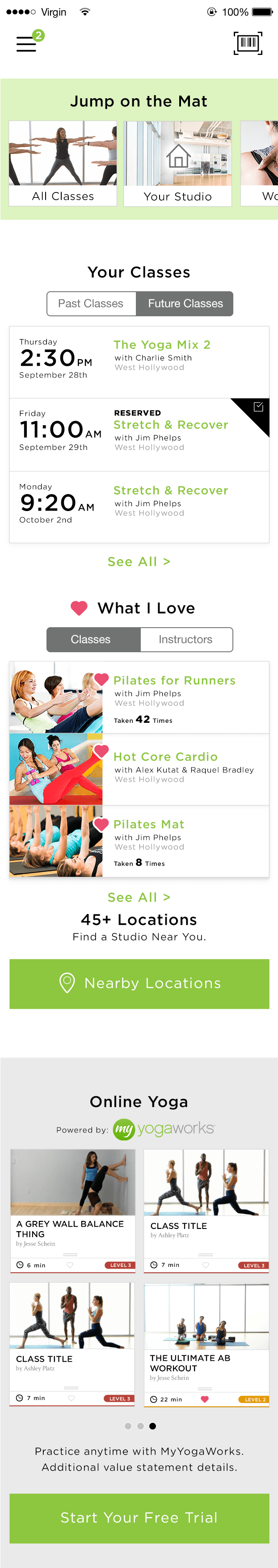Start Your Free Trial
The width and height of the screenshot is (278, 1568).
139,1518
